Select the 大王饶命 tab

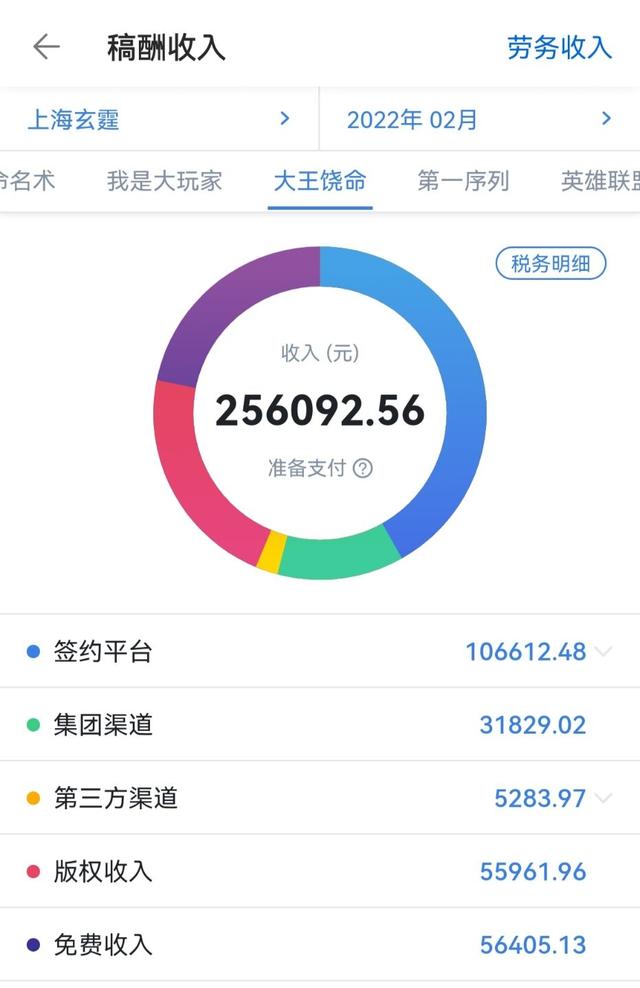(320, 181)
